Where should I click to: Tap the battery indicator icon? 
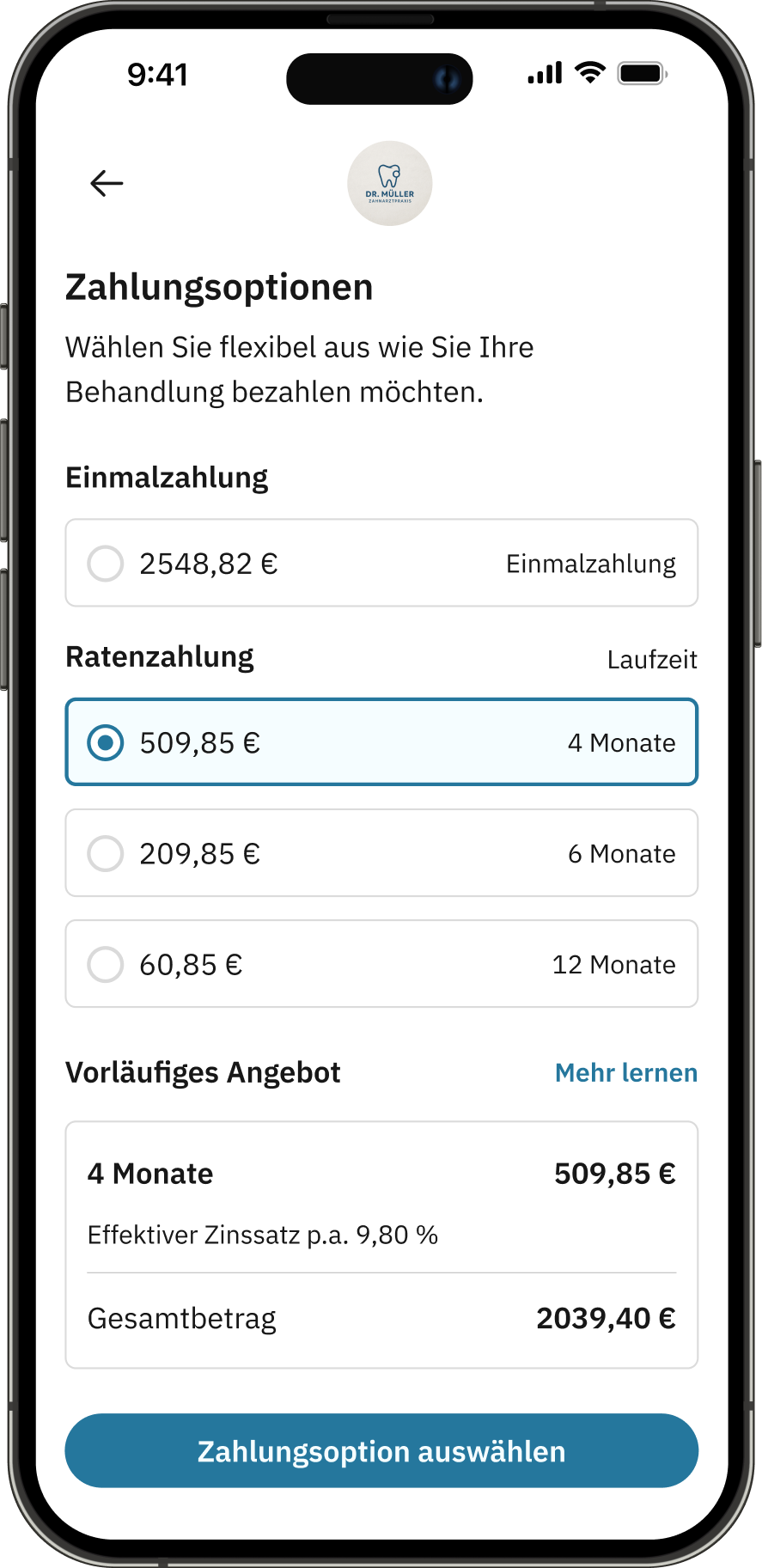pyautogui.click(x=640, y=73)
